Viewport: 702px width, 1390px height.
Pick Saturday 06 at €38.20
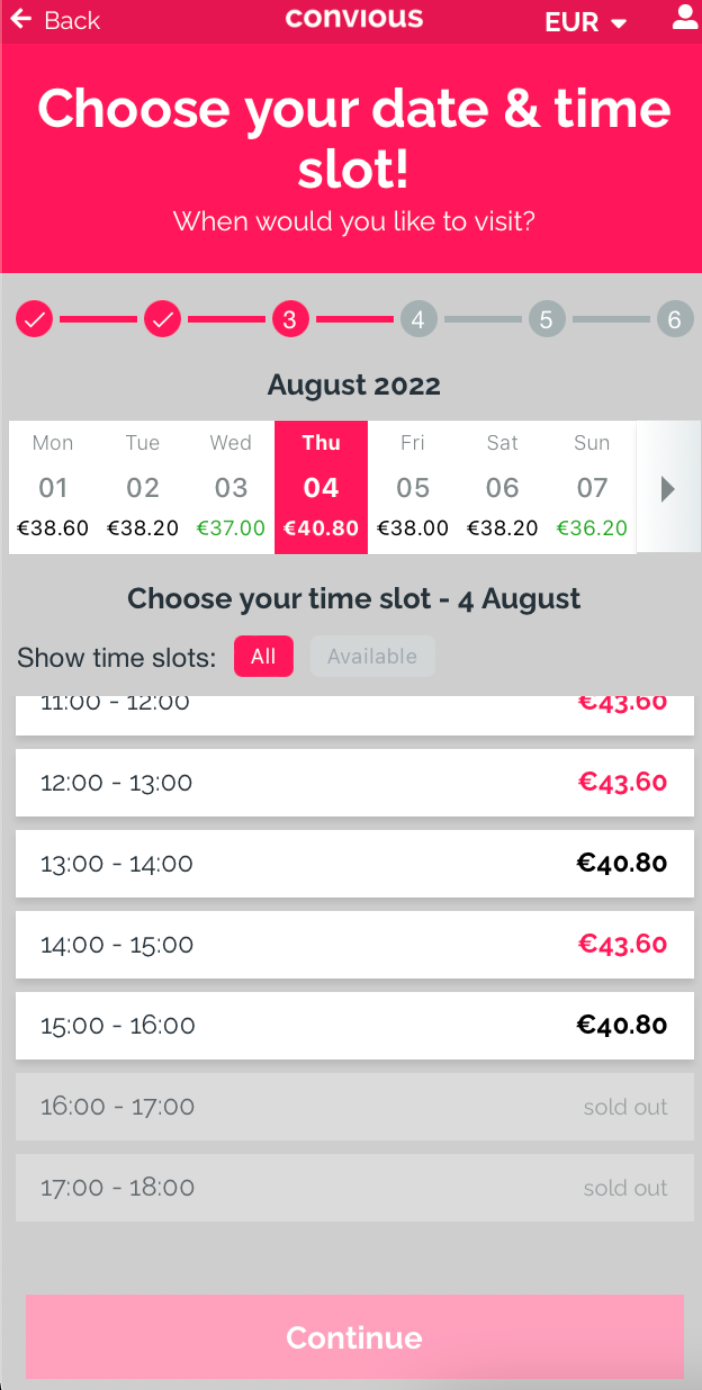coord(502,487)
